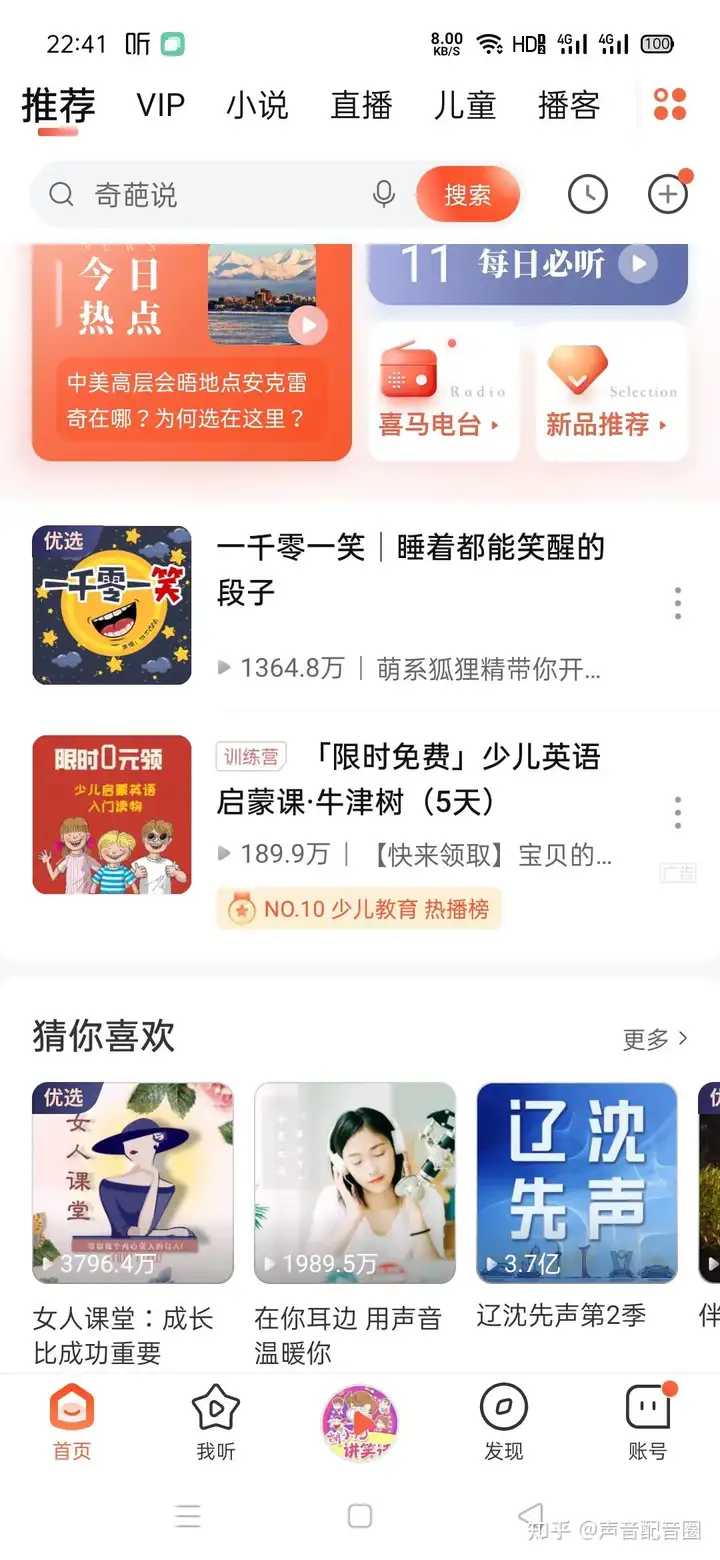
Task: Tap the plus icon in the top bar
Action: 668,194
